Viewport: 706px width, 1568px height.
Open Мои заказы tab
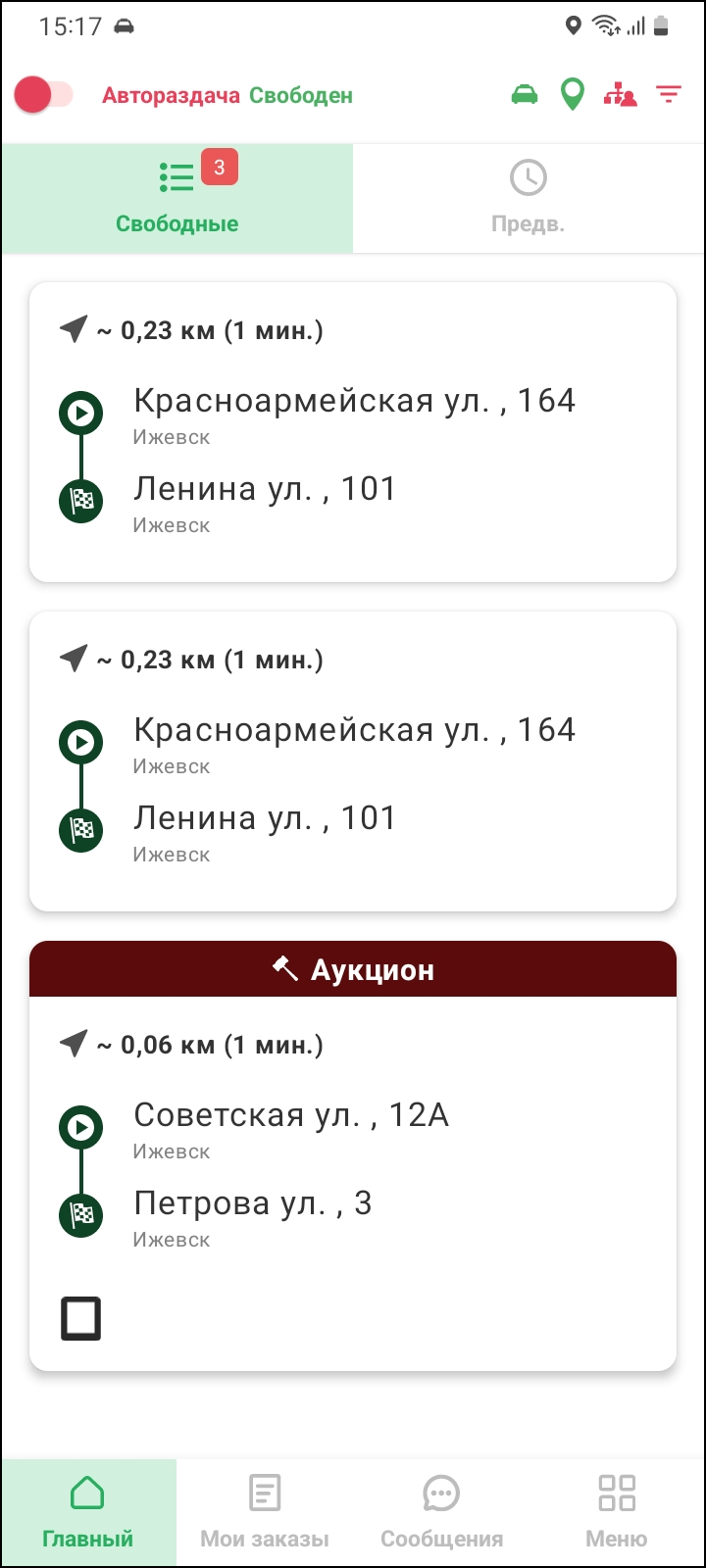coord(265,1513)
